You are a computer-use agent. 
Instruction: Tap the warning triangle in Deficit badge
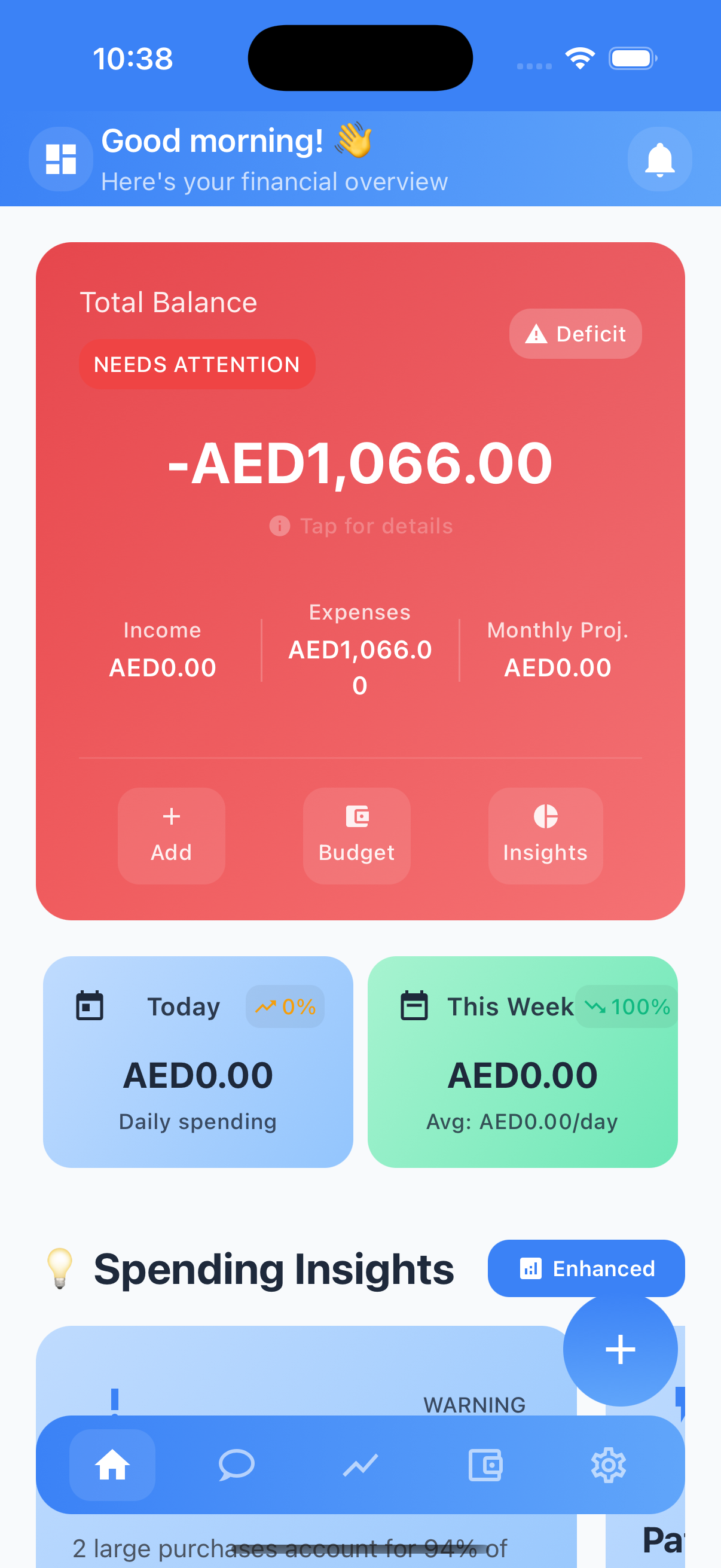click(x=536, y=333)
